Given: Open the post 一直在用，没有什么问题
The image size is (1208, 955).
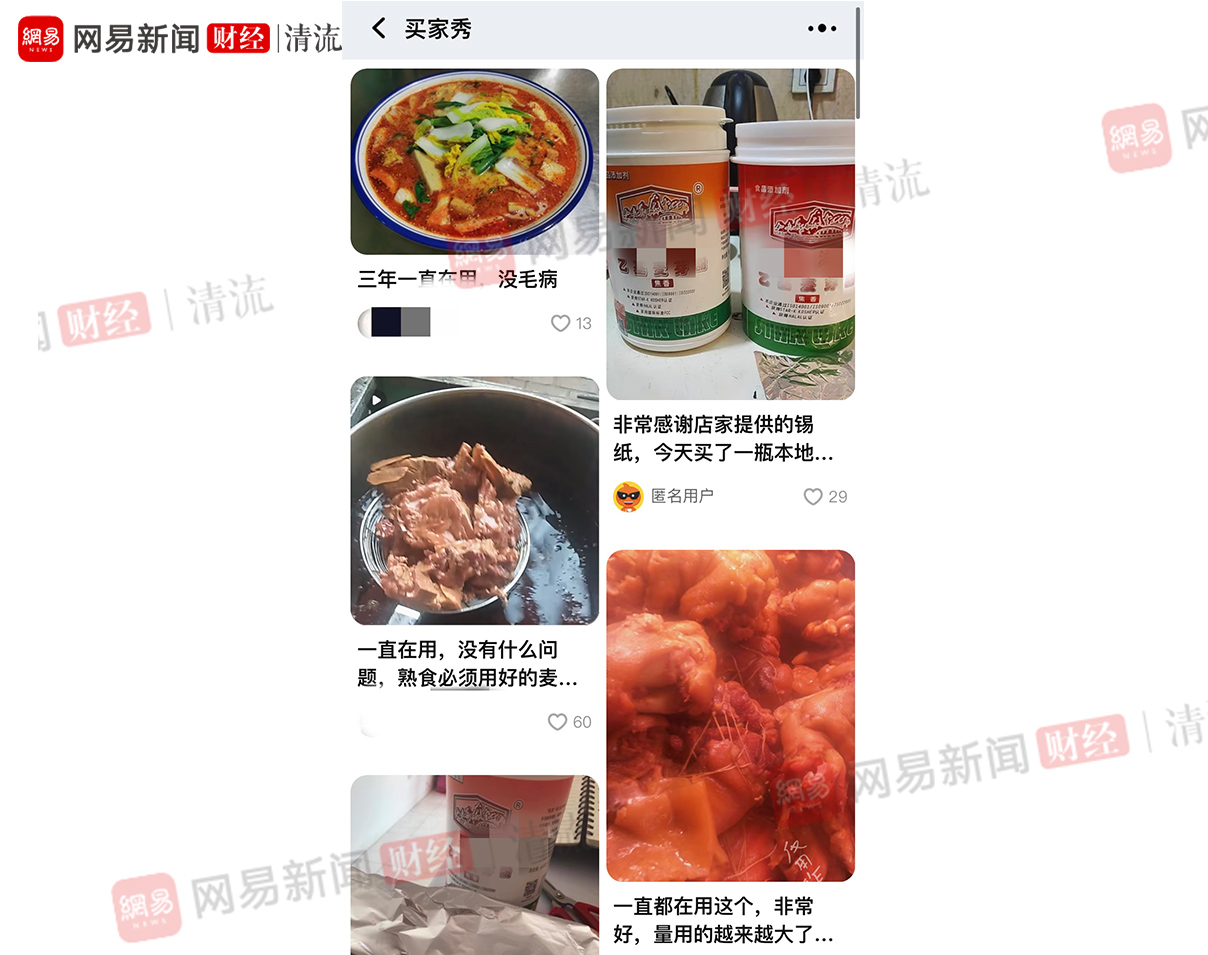Looking at the screenshot, I should (474, 500).
